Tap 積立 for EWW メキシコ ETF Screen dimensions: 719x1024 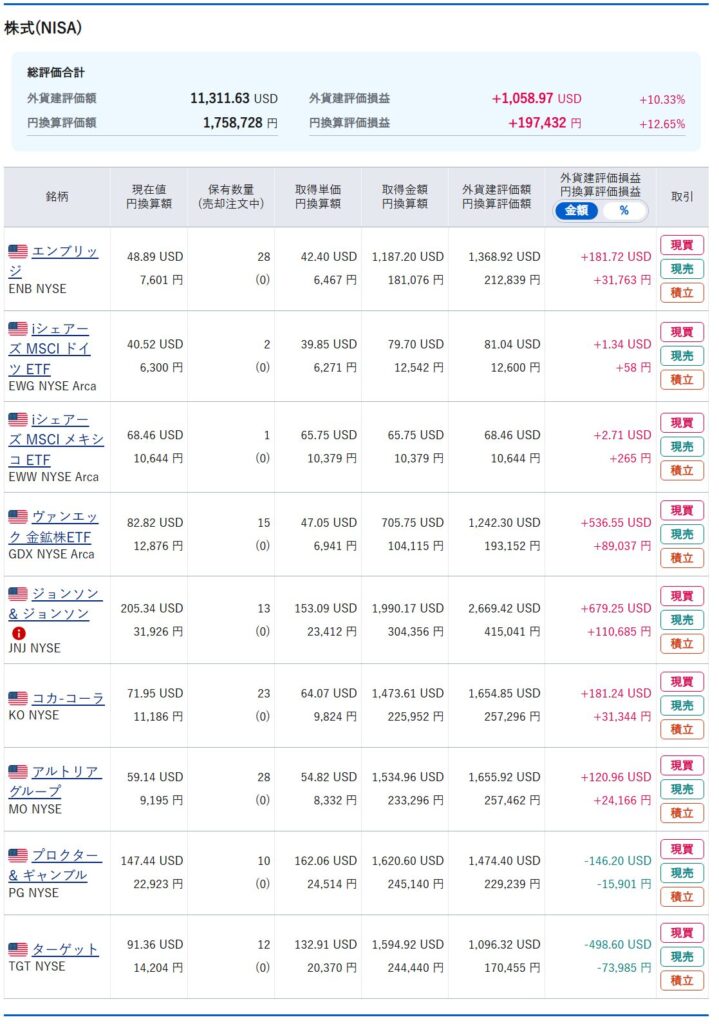pos(681,470)
